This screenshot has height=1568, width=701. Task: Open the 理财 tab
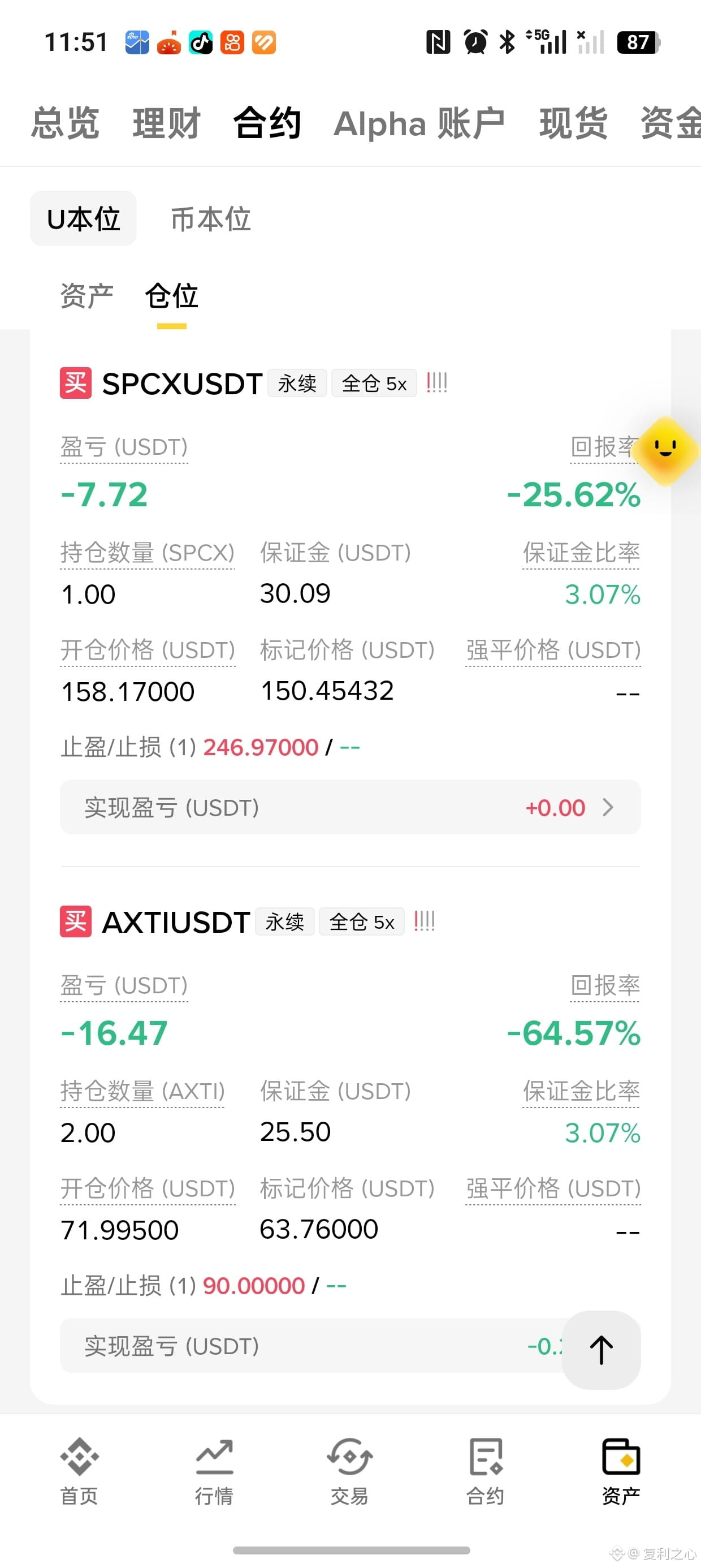point(167,123)
